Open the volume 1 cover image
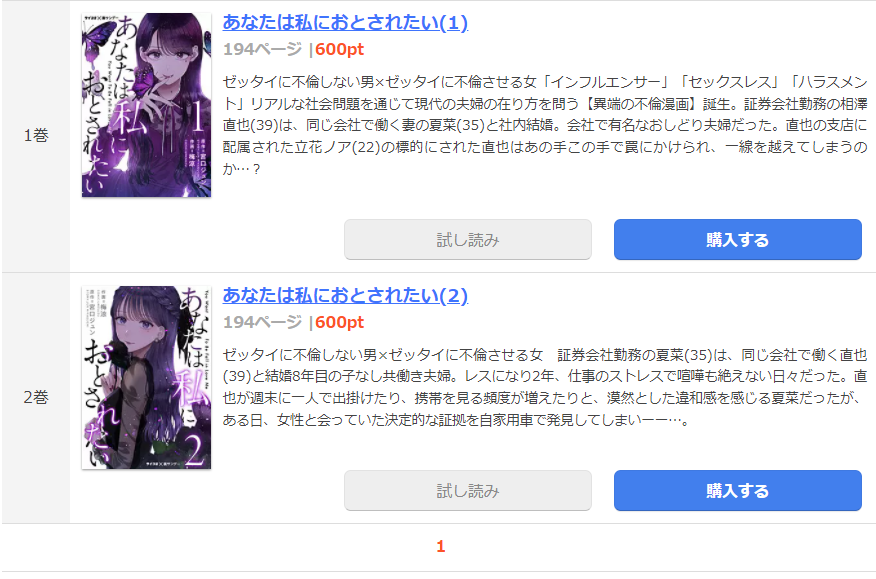The height and width of the screenshot is (579, 876). tap(146, 104)
